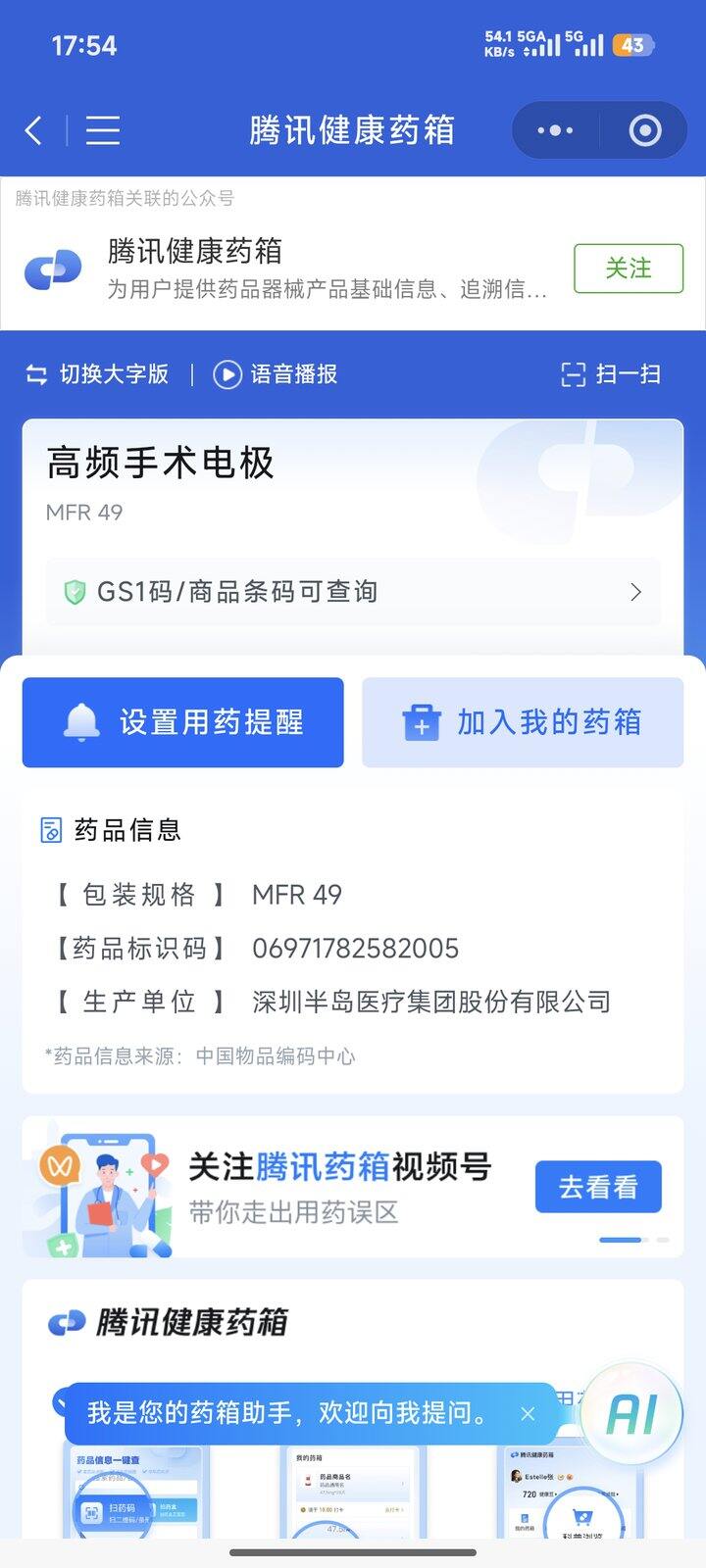Dismiss the assistant welcome tooltip
Image resolution: width=706 pixels, height=1568 pixels.
528,1413
